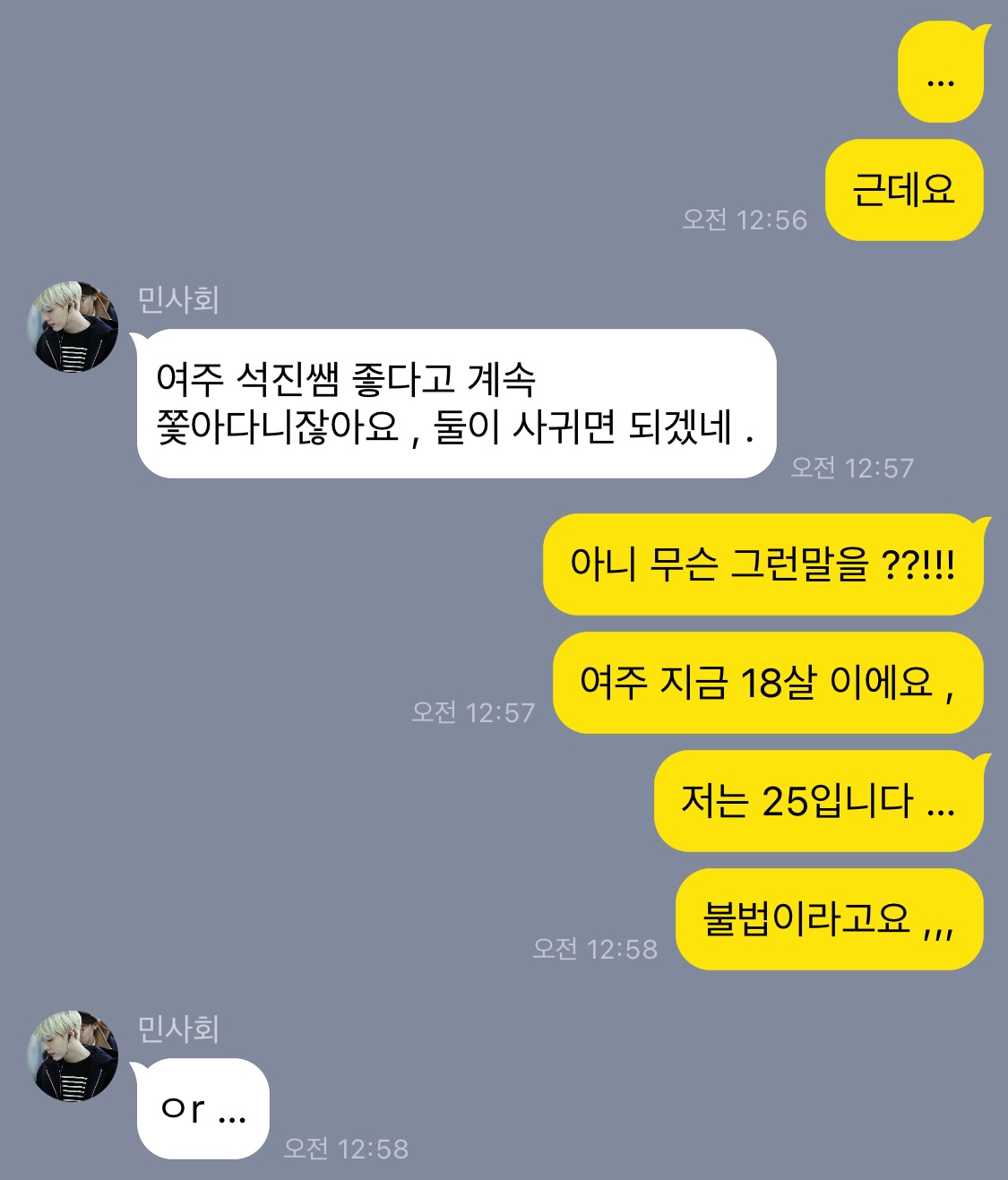The height and width of the screenshot is (1180, 1008).
Task: Open 민사회's avatar next to the 'or ...' message
Action: pos(73,1056)
